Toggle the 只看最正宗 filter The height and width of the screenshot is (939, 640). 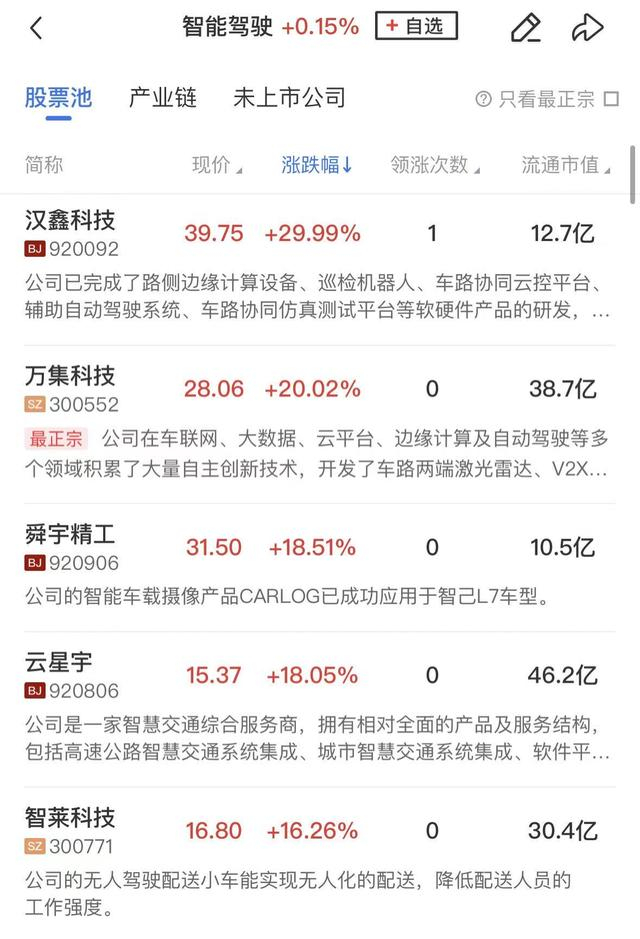click(548, 99)
